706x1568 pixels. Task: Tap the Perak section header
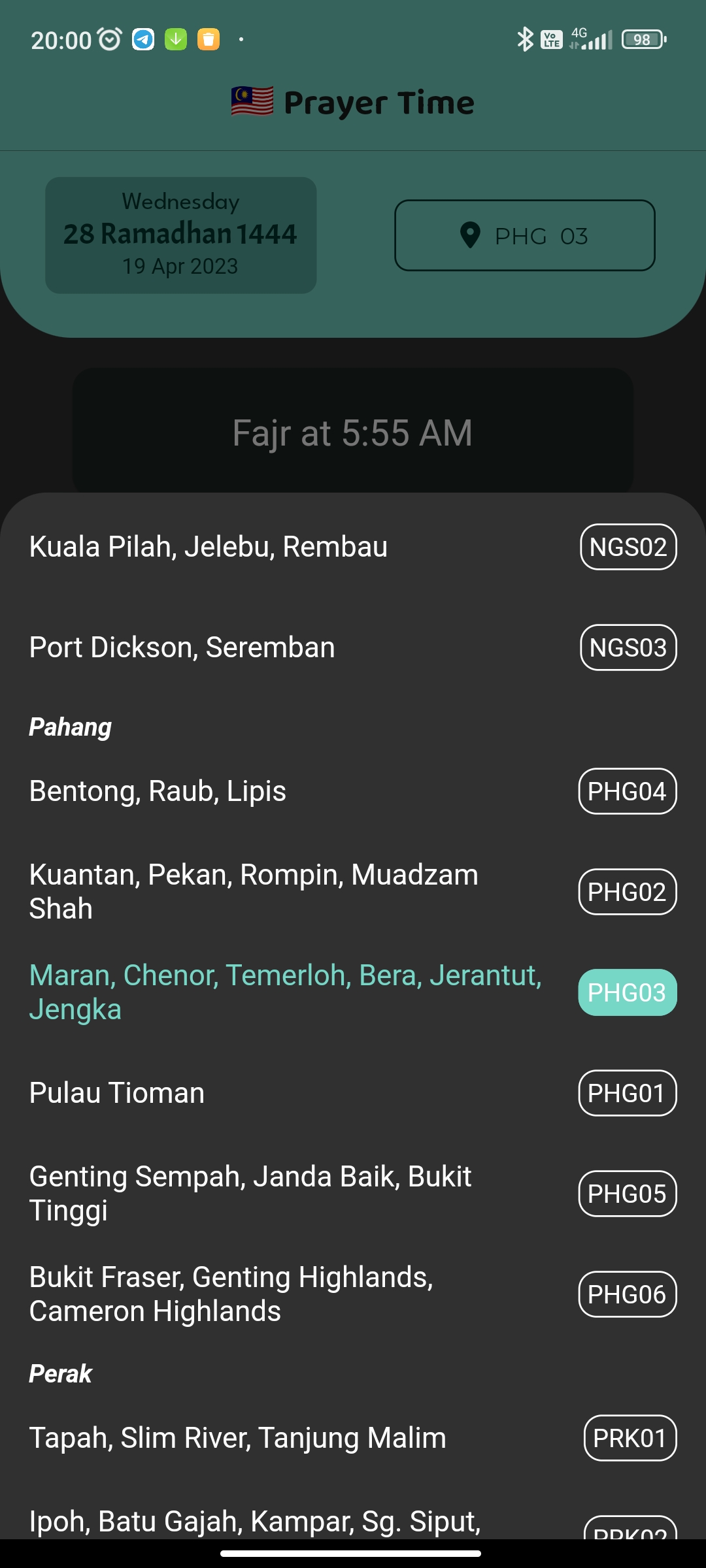point(60,1373)
